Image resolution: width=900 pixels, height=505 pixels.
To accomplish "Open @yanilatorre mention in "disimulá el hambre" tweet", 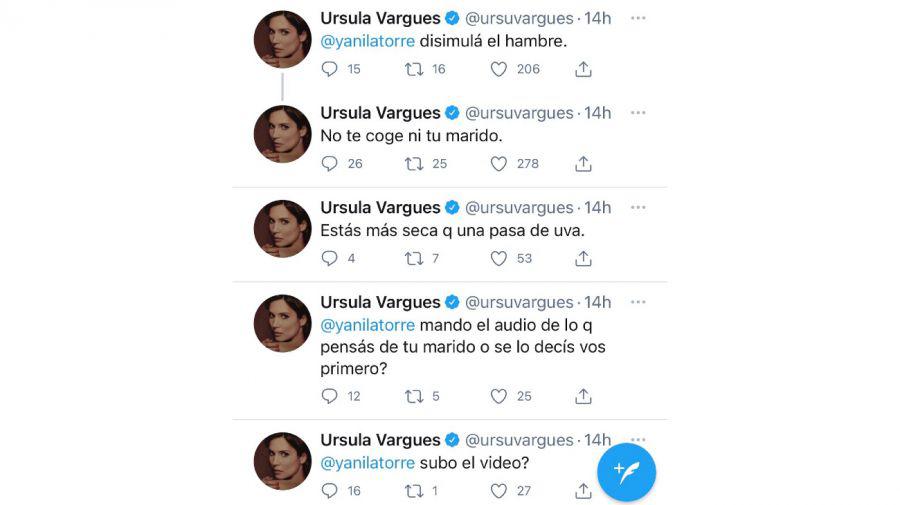I will [x=367, y=41].
